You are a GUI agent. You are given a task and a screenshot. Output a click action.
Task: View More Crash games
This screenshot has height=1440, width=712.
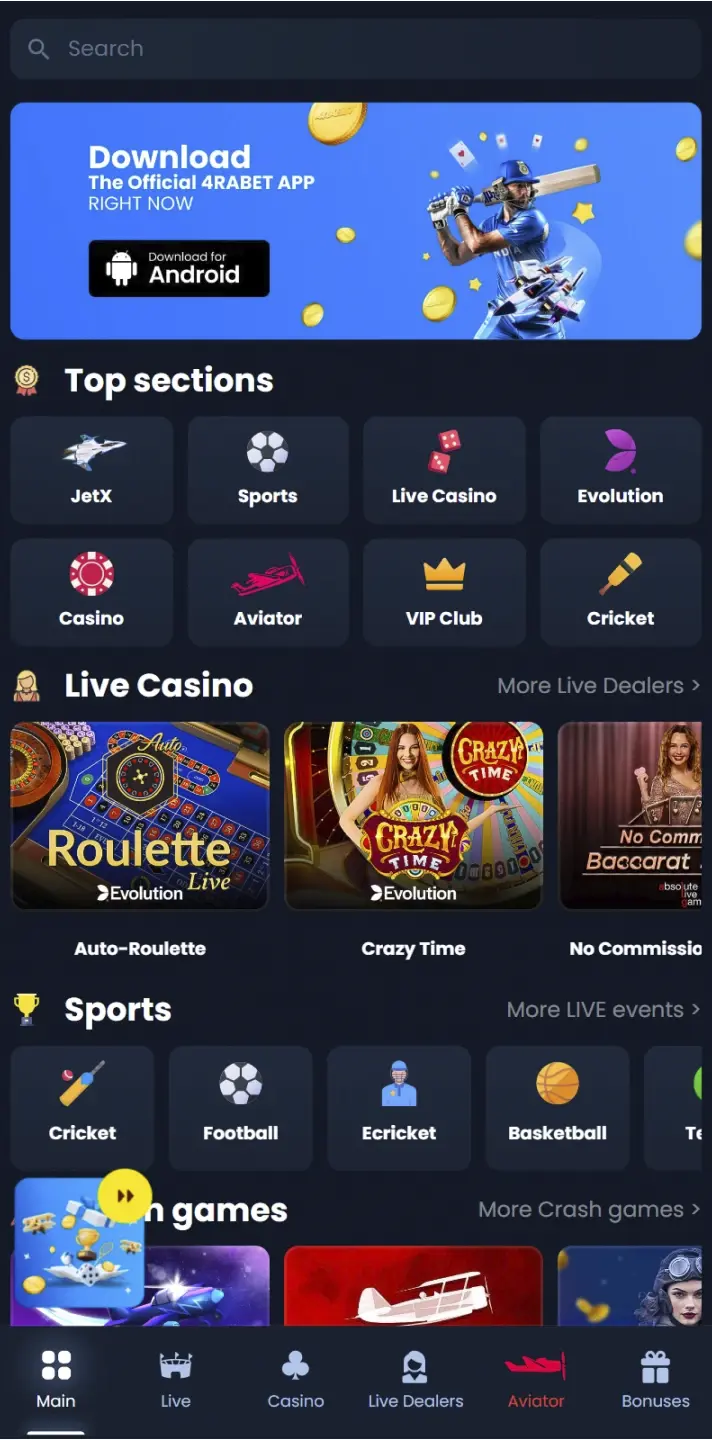588,1210
